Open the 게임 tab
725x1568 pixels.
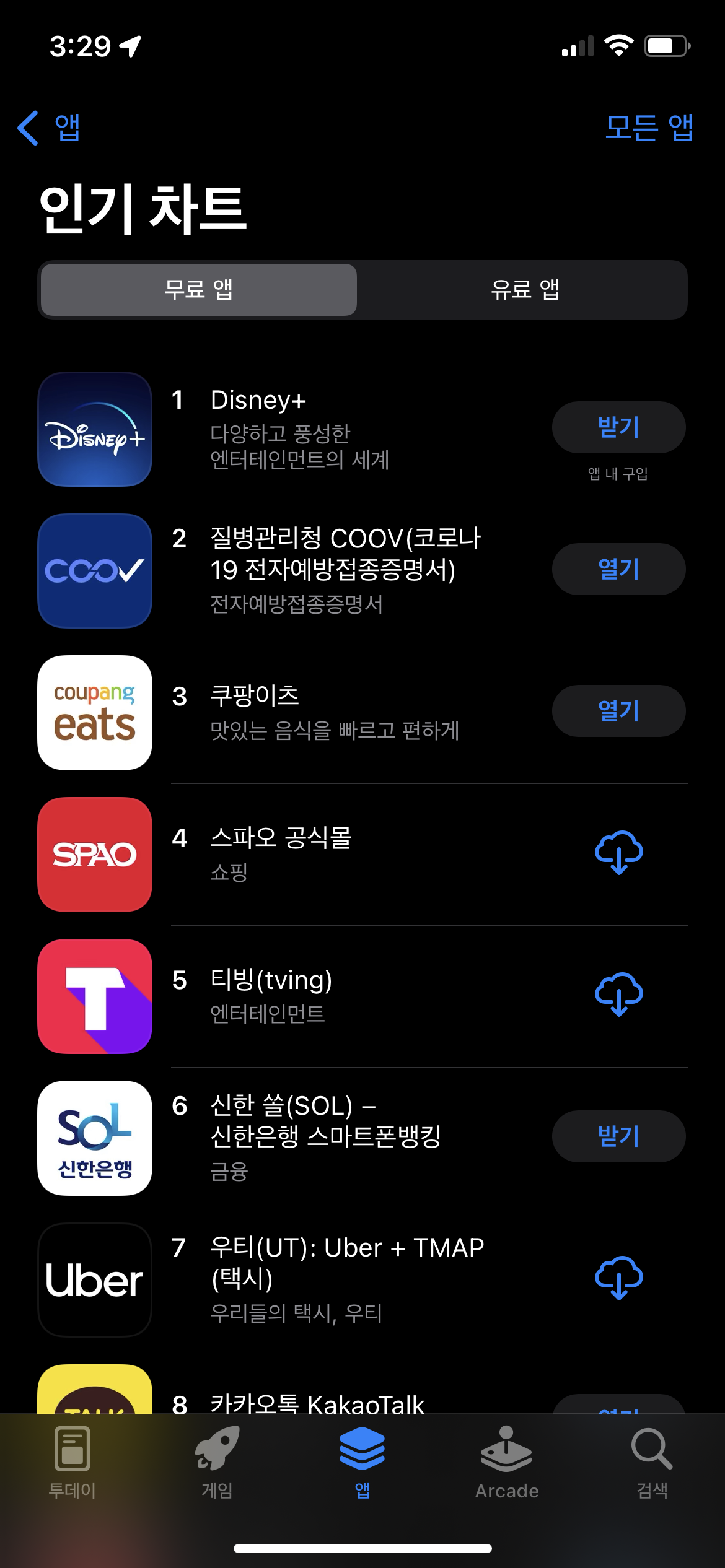[217, 1463]
